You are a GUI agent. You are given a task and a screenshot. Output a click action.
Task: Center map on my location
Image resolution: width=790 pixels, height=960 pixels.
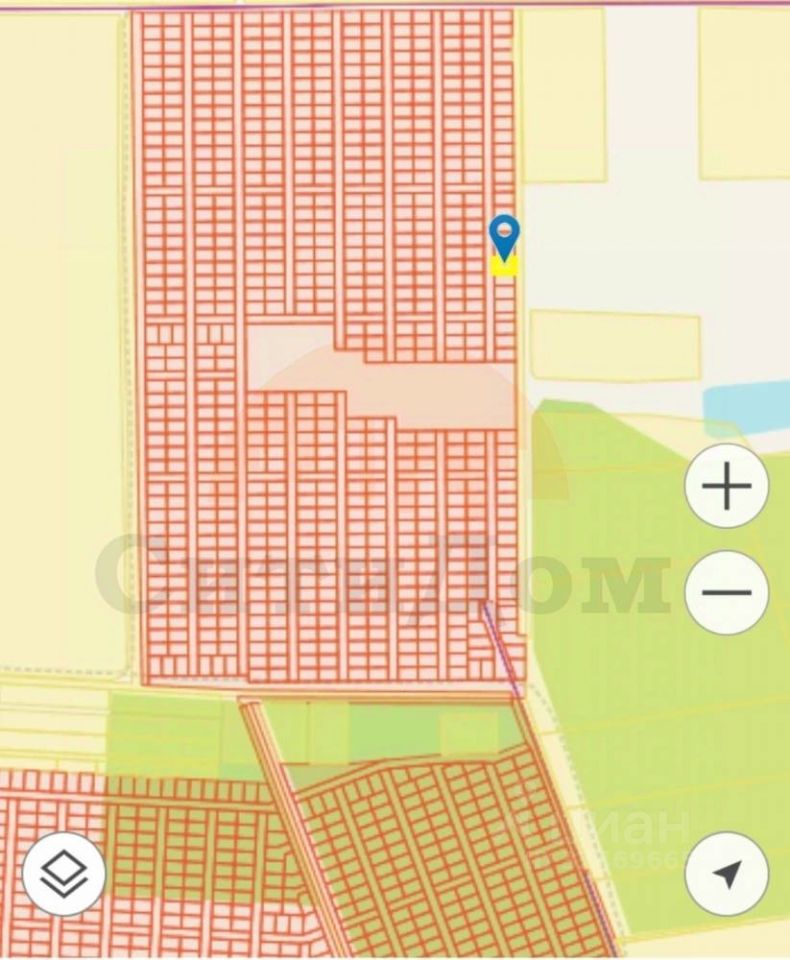(727, 873)
